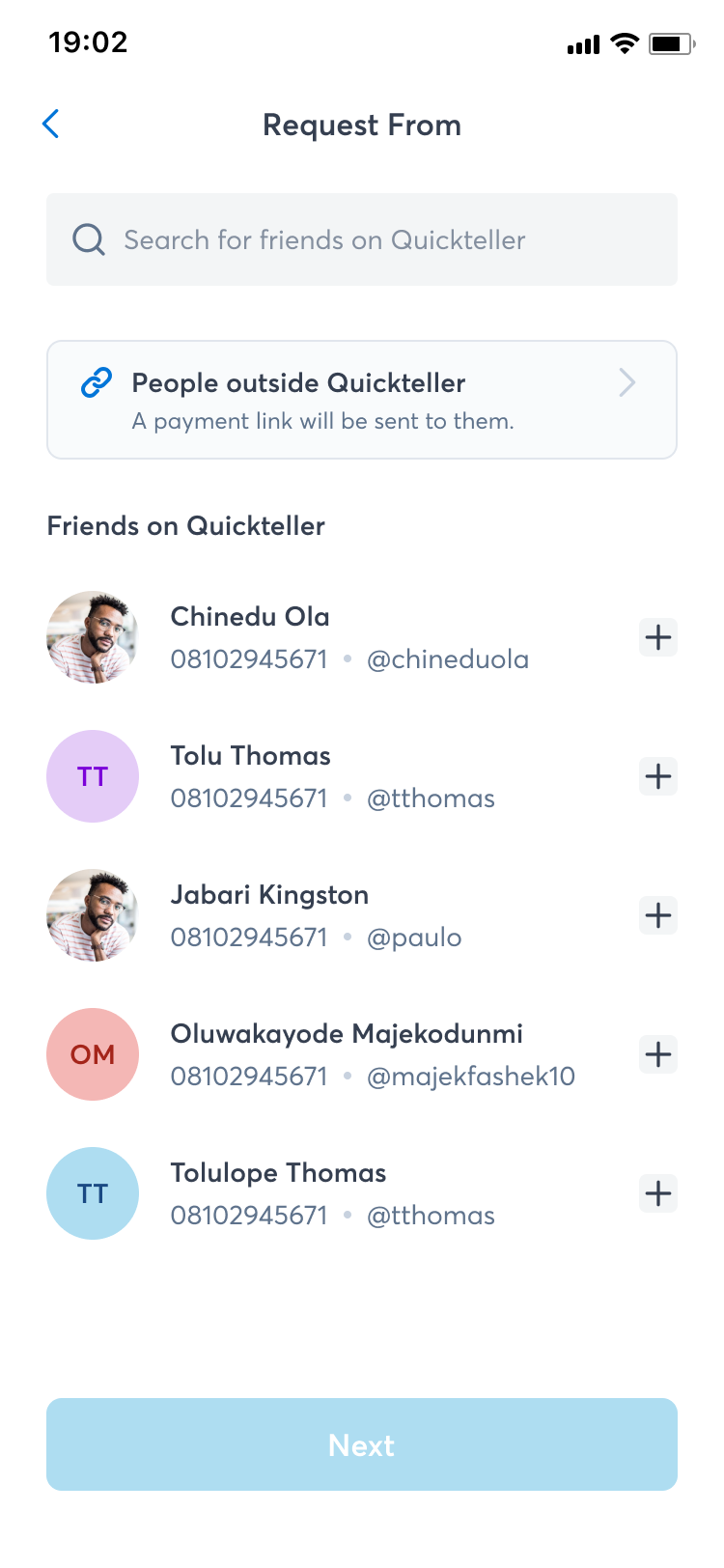This screenshot has width=724, height=1568.
Task: Toggle Oluwakayode Majekodunmi for the money request
Action: [x=657, y=1054]
